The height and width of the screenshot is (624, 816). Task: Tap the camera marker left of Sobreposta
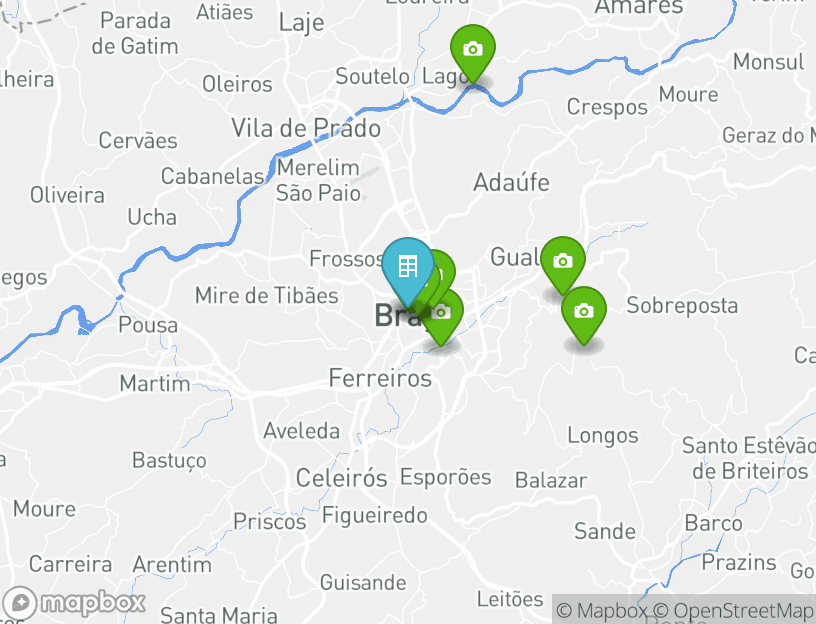coord(584,312)
